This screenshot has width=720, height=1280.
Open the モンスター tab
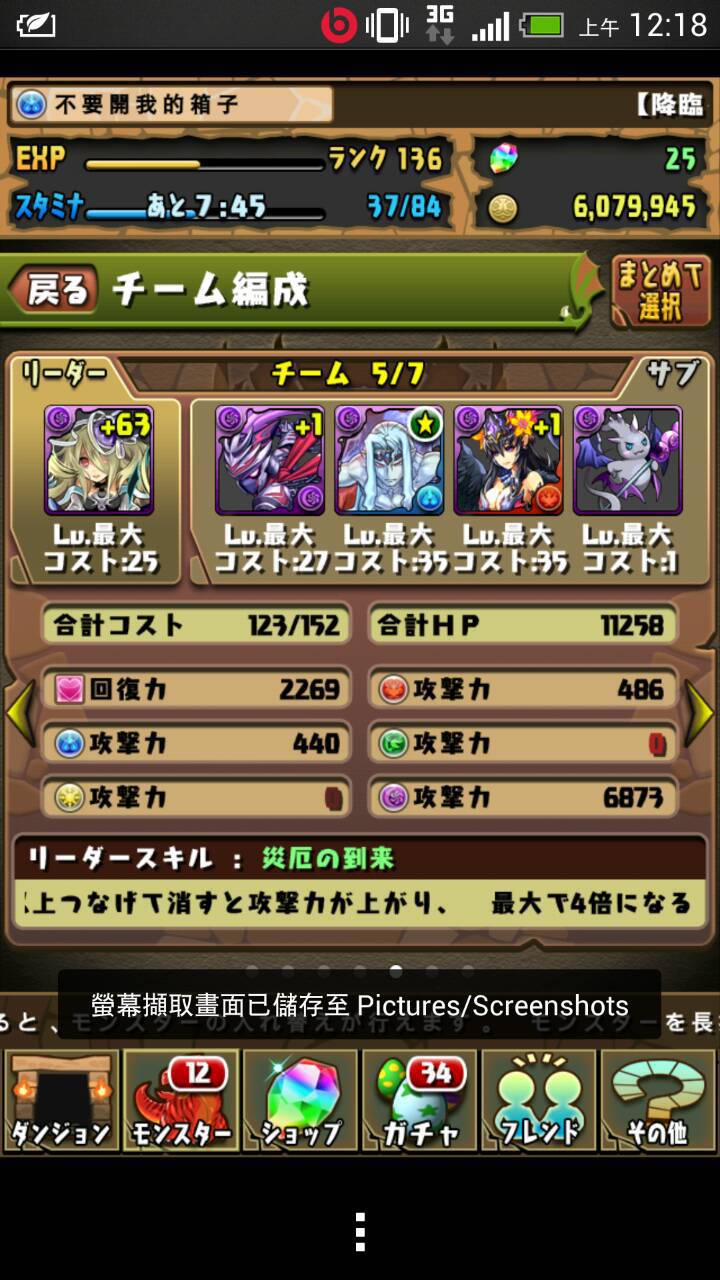[x=180, y=1101]
